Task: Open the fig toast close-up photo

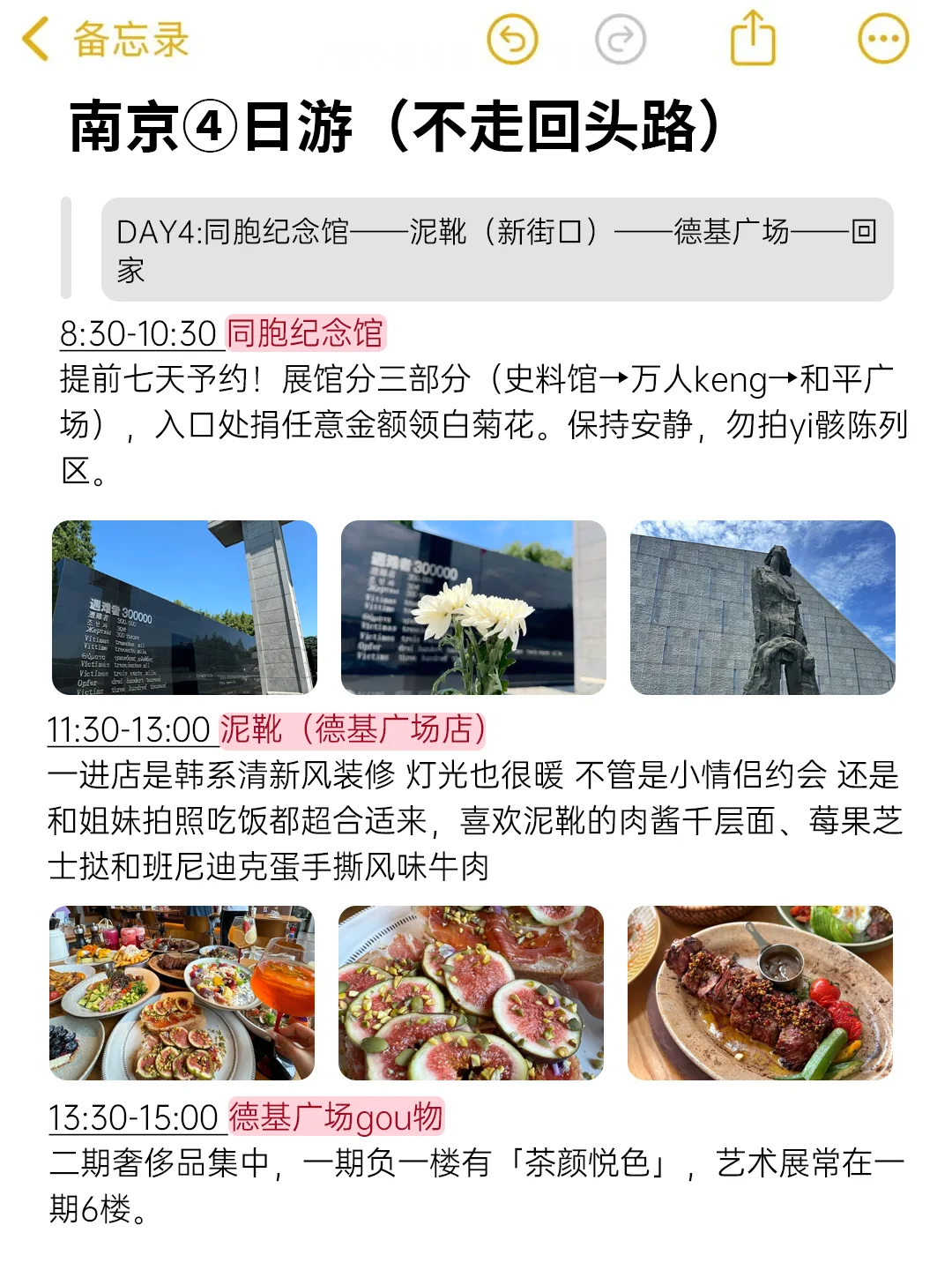Action: tap(471, 993)
